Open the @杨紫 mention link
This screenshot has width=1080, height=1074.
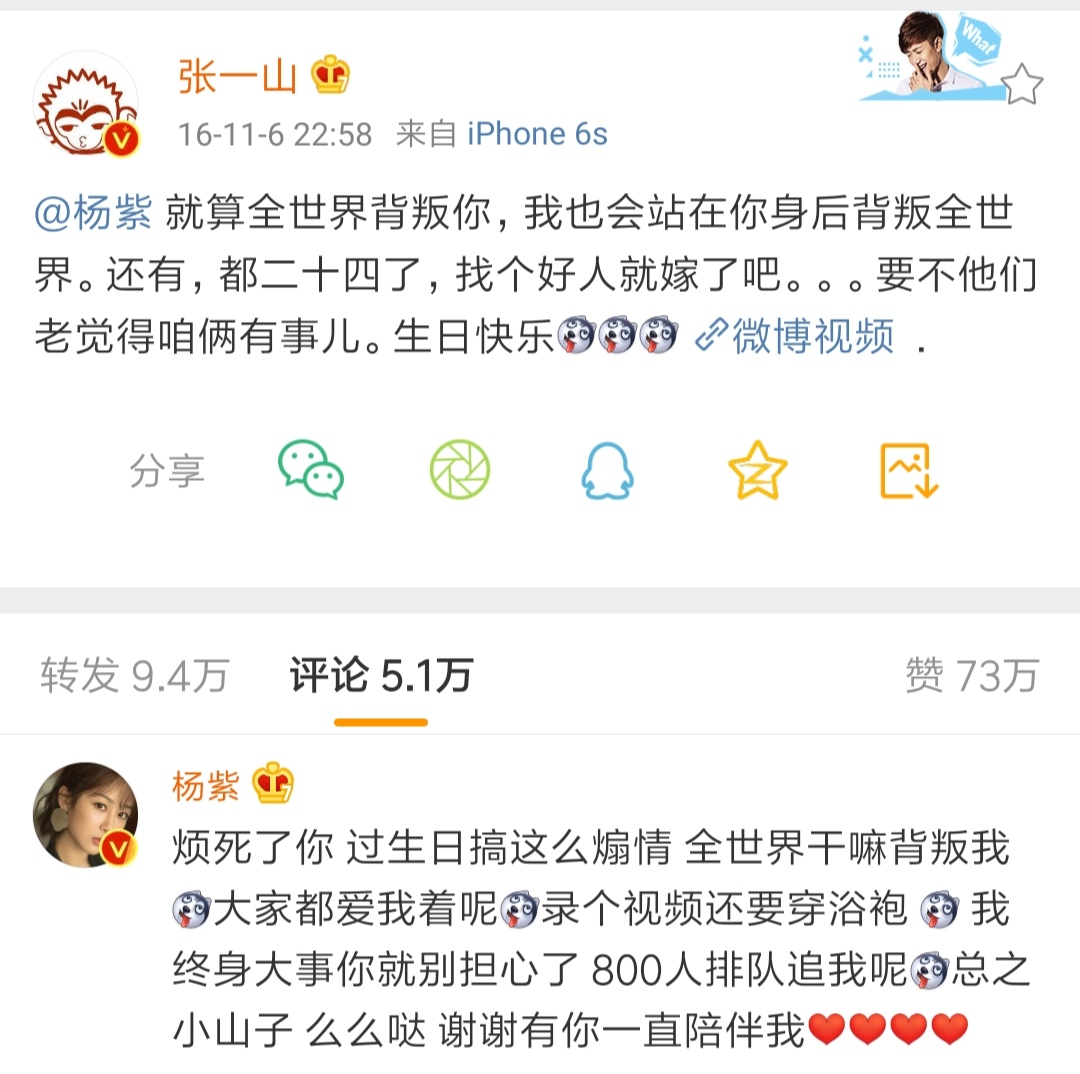93,211
